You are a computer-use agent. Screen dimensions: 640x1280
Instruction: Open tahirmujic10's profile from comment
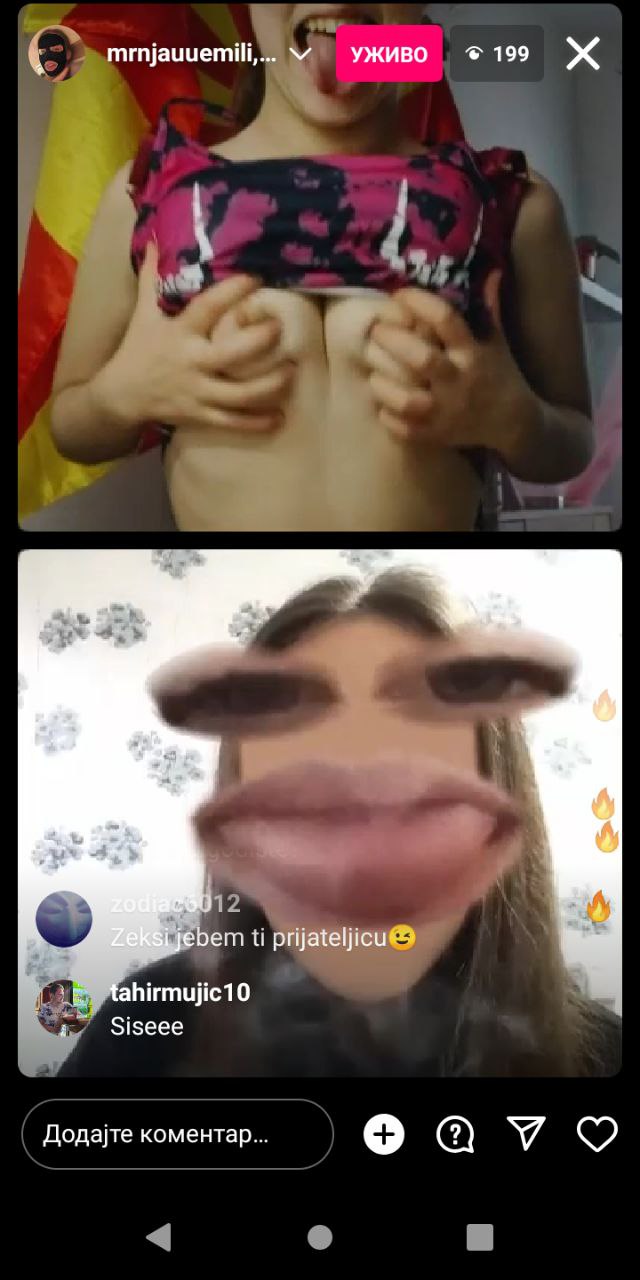click(x=64, y=1008)
